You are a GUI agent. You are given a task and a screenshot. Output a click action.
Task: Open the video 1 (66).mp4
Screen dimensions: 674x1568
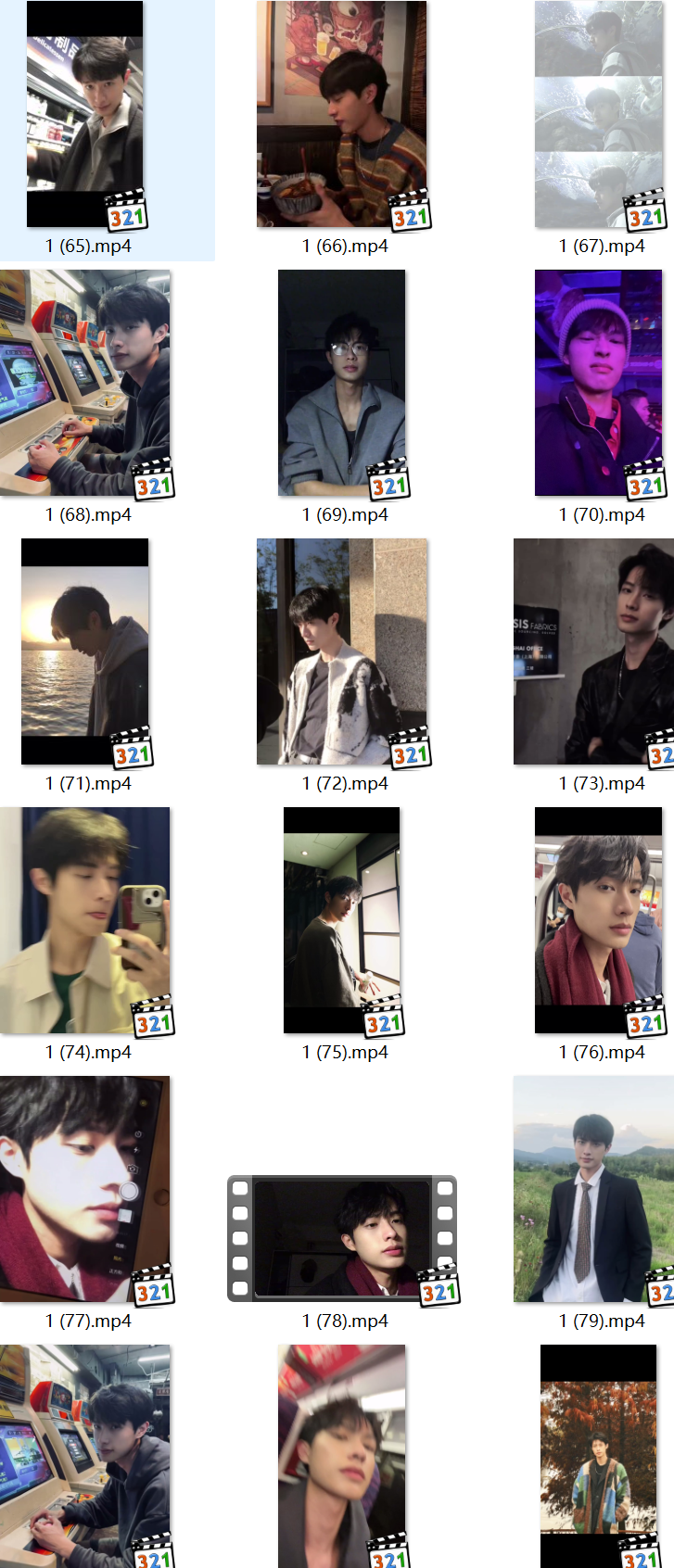(x=341, y=115)
